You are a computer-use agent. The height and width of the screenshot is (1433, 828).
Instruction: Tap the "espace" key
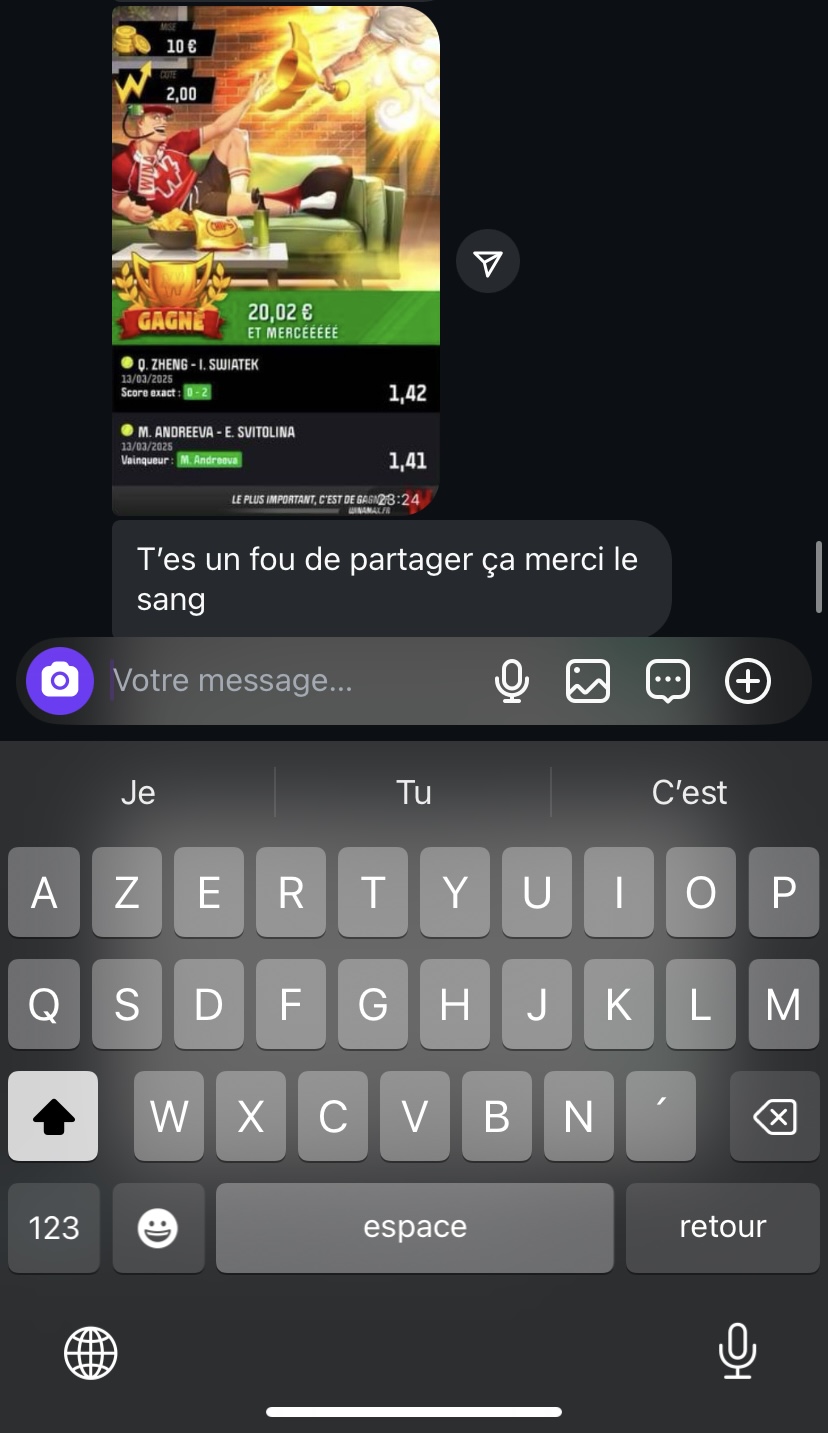point(415,1227)
